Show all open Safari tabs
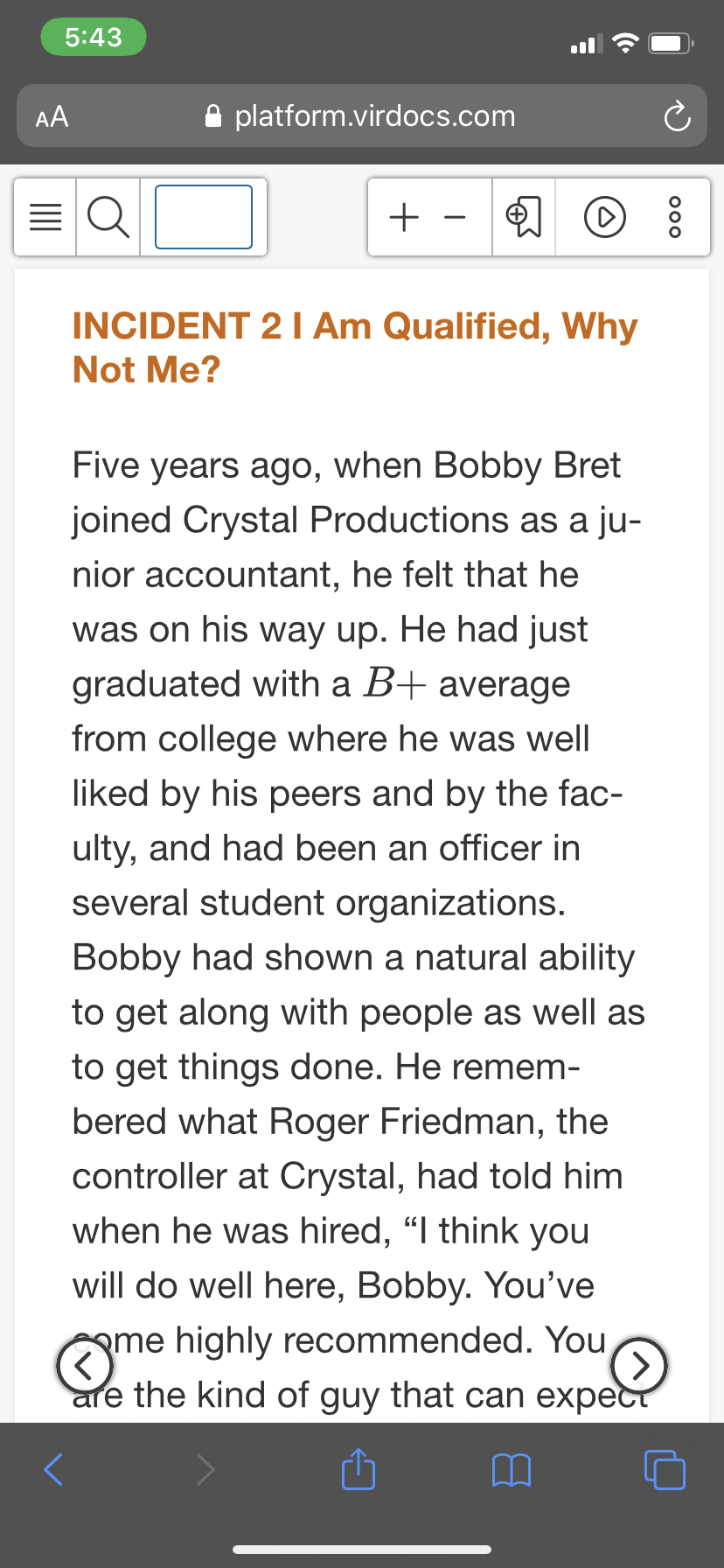The image size is (724, 1568). [x=665, y=1469]
